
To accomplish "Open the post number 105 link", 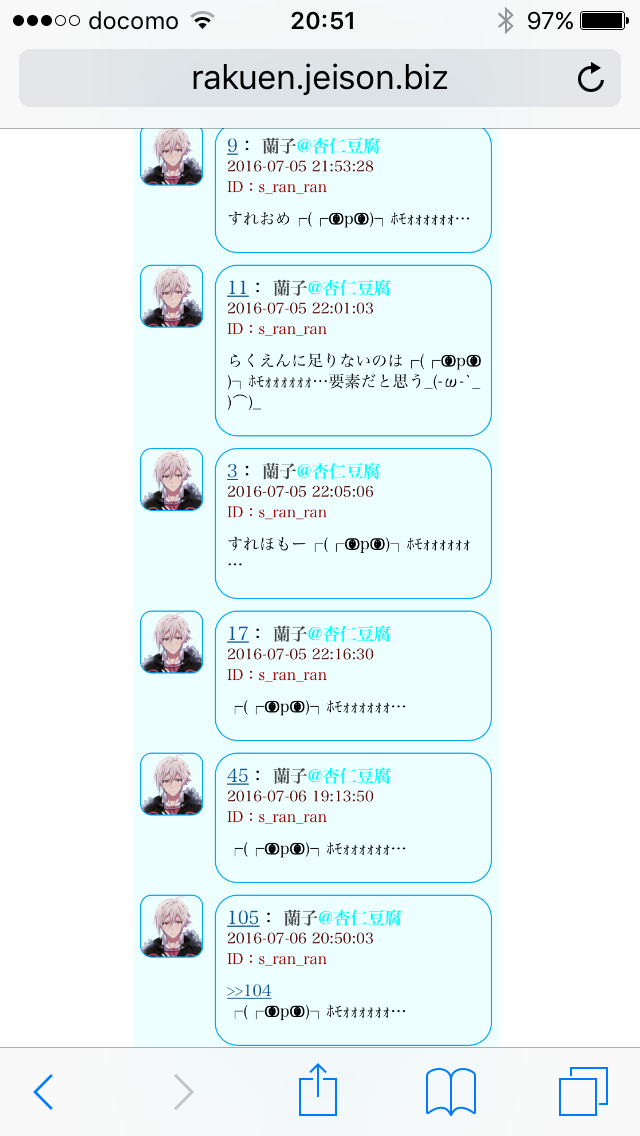I will pyautogui.click(x=243, y=918).
